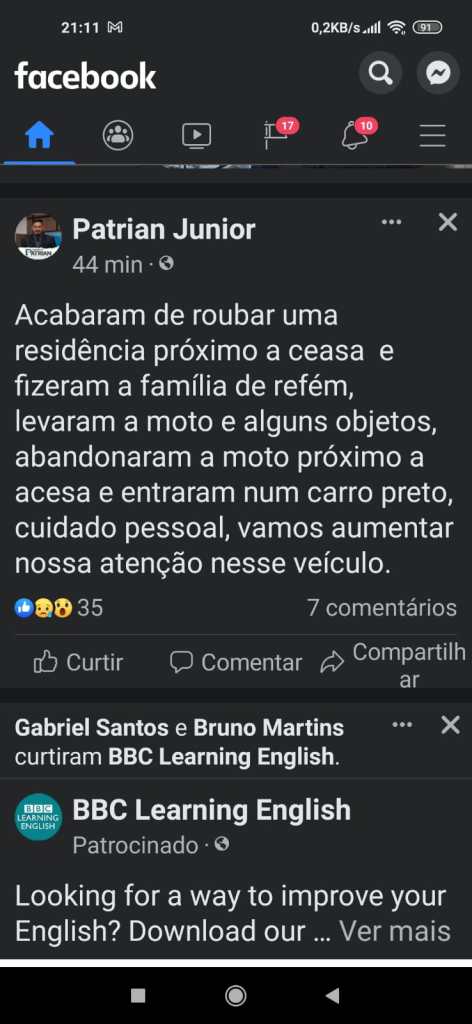This screenshot has height=1024, width=472.
Task: Open Messenger chats
Action: [439, 73]
